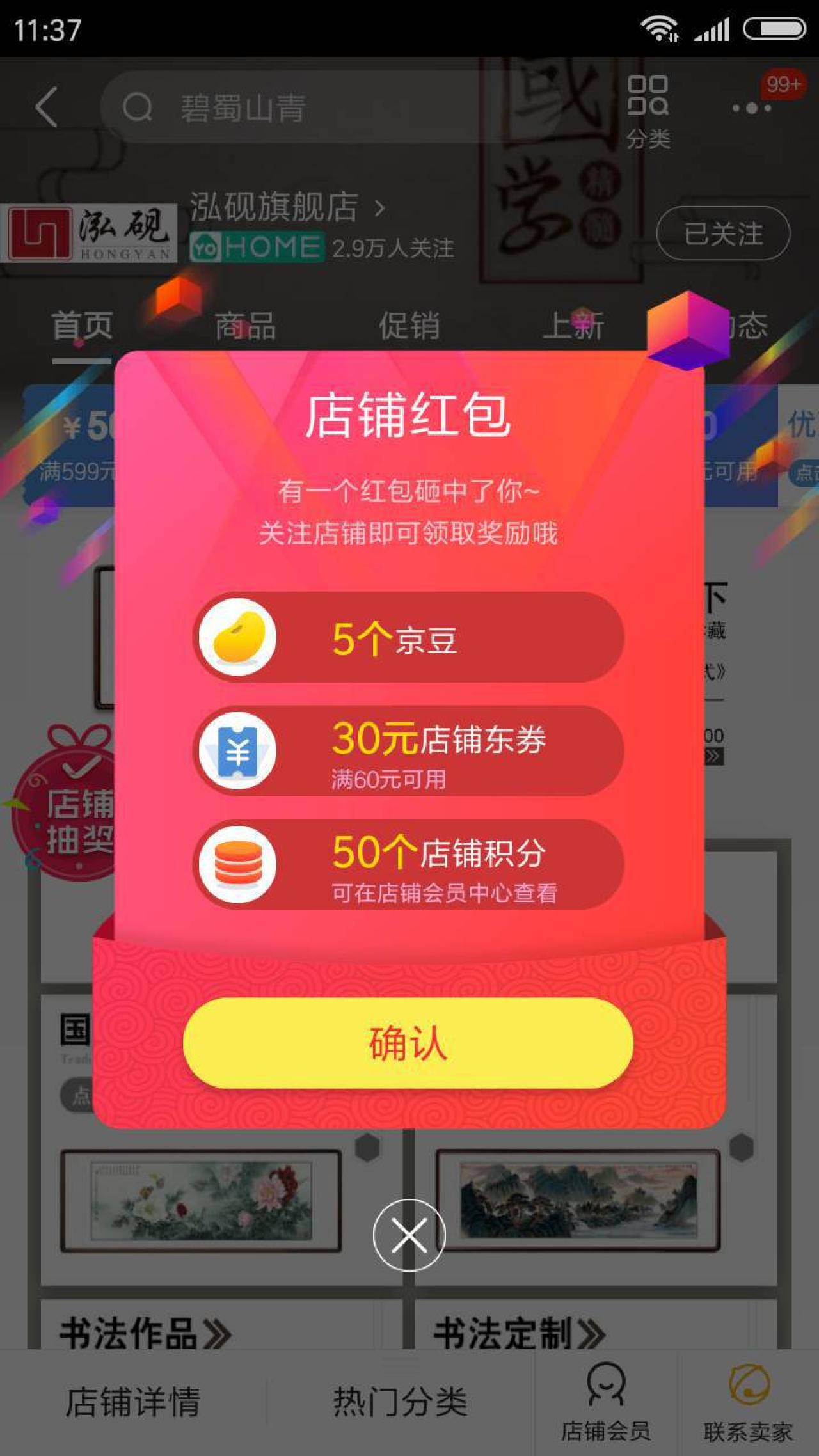Open 热门分类 at the bottom

click(x=400, y=1401)
